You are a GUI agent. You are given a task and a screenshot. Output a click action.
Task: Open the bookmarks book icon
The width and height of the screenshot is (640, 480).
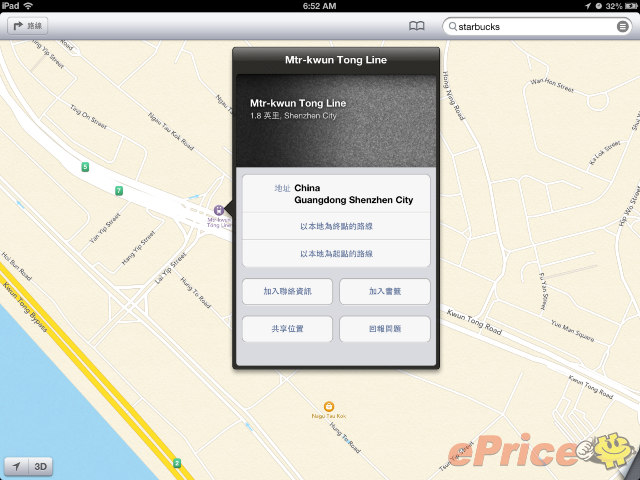coord(418,26)
